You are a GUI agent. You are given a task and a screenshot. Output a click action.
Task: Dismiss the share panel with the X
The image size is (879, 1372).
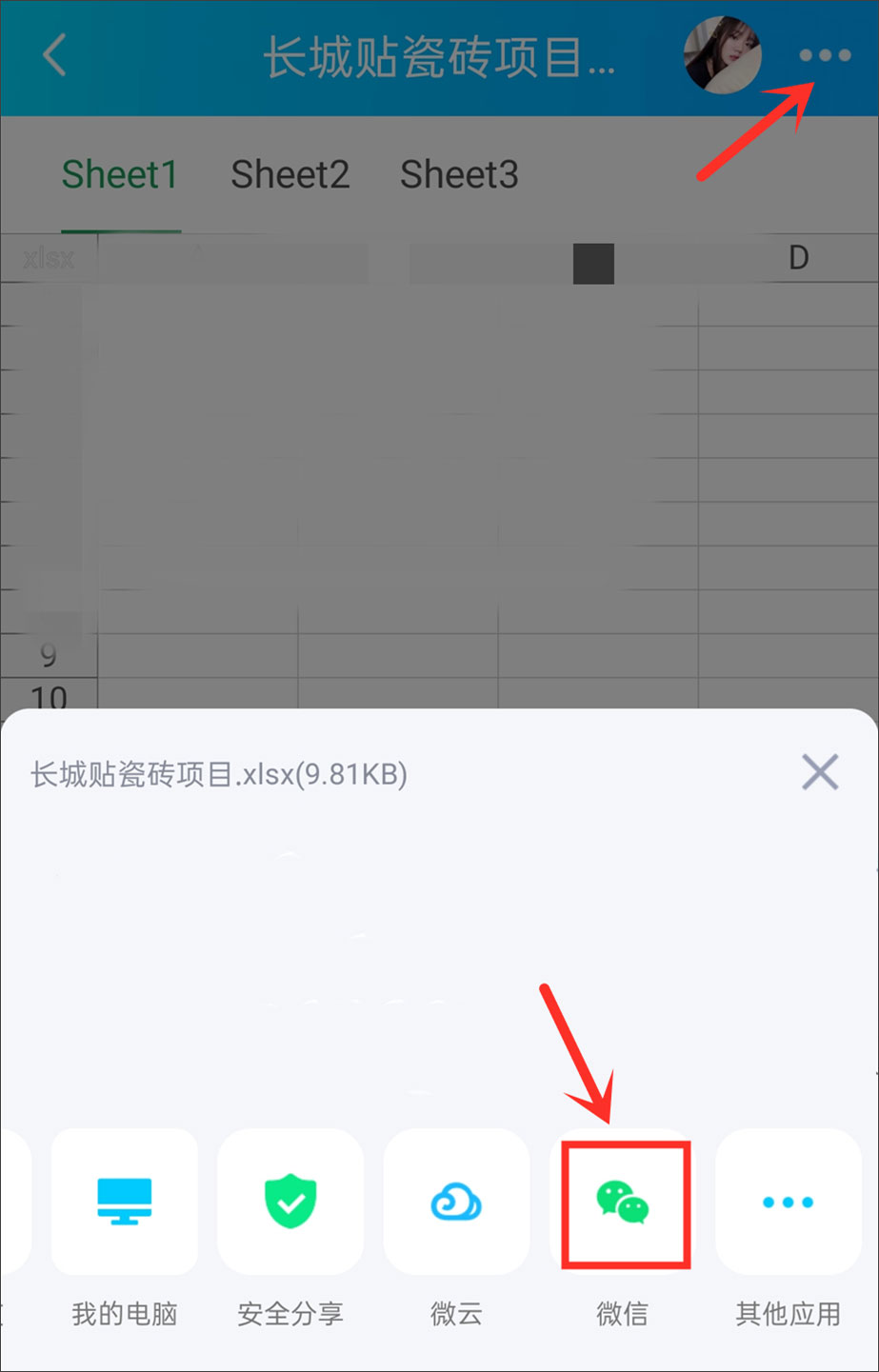(x=819, y=772)
